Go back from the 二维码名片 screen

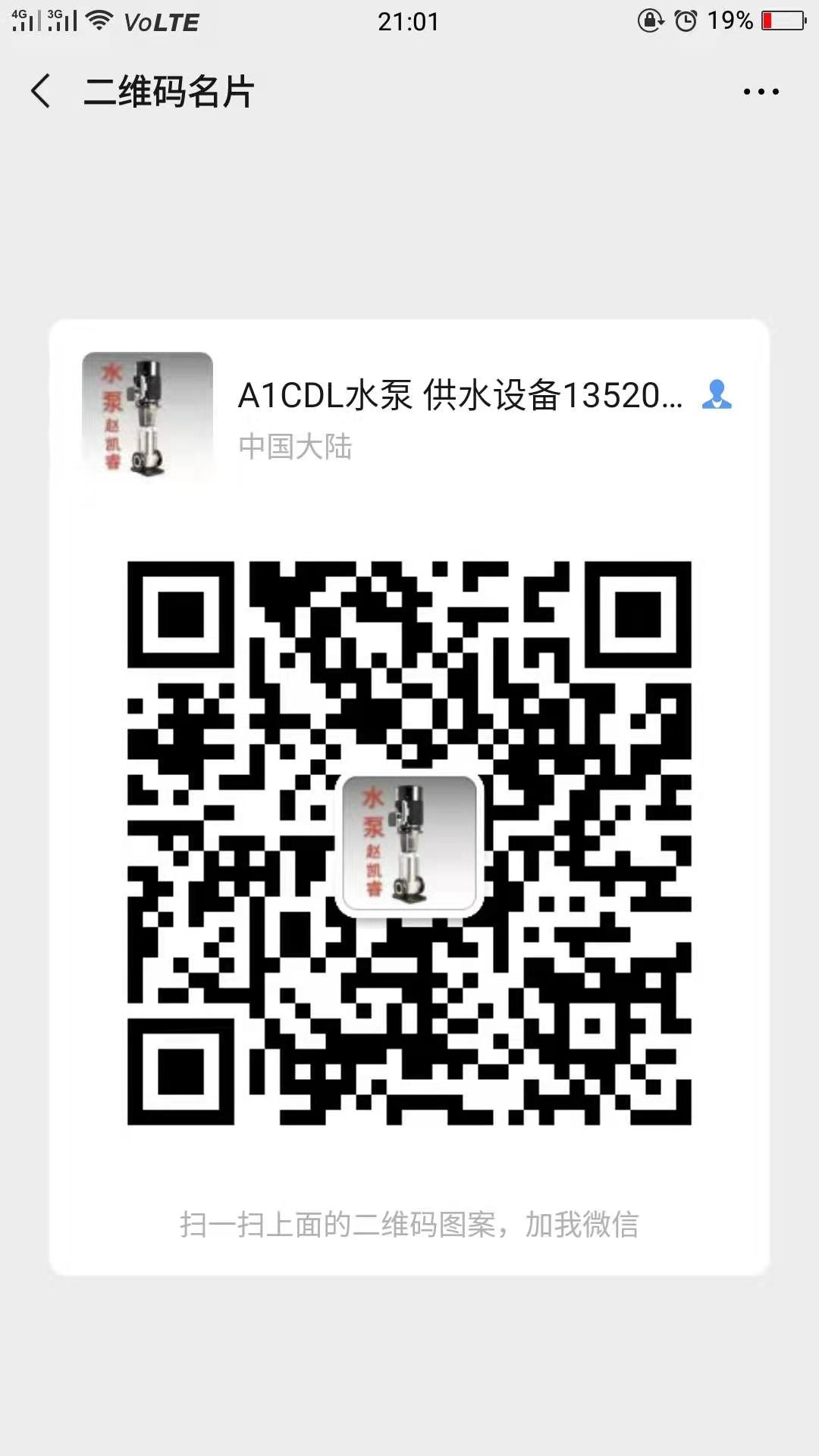41,92
